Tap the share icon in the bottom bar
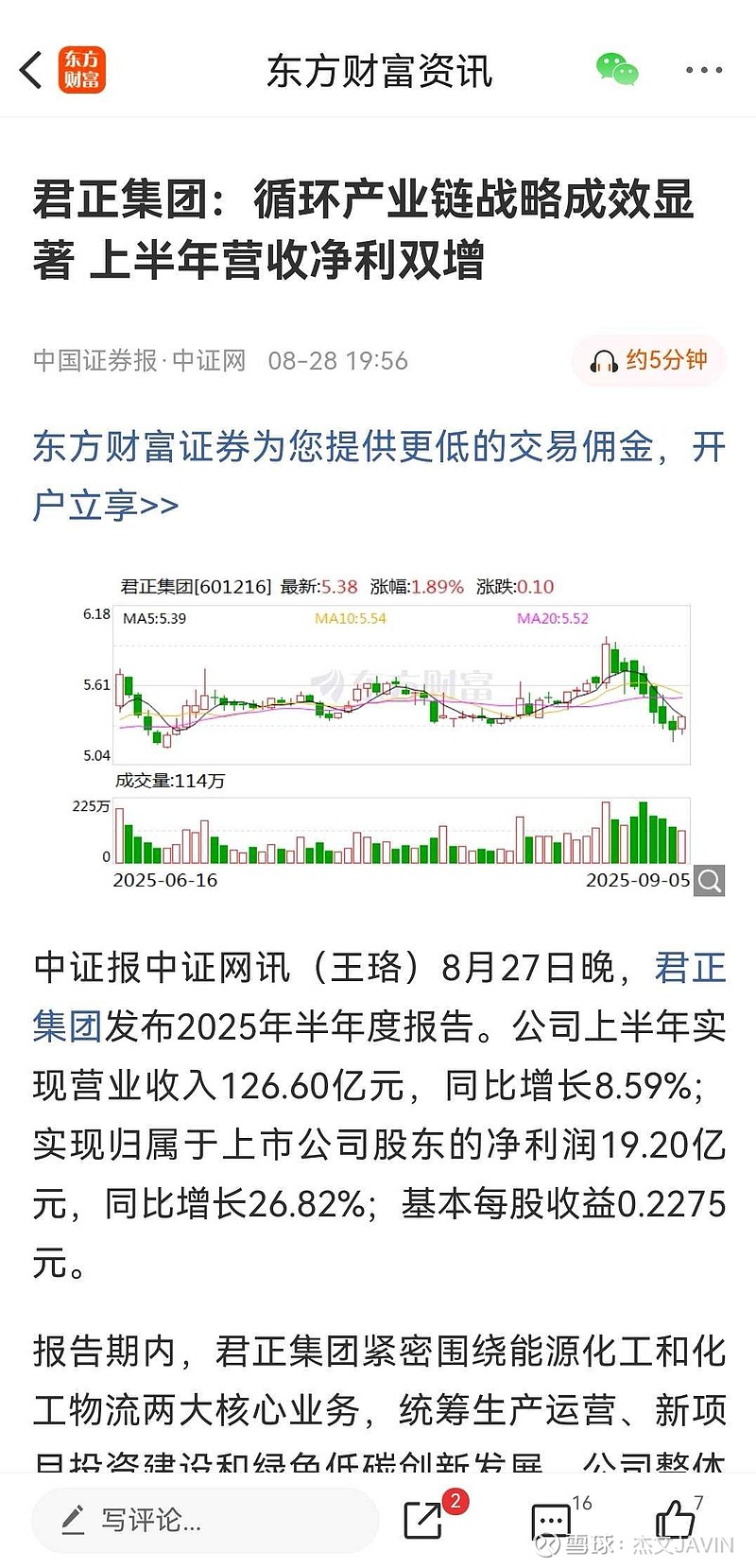 coord(423,1520)
